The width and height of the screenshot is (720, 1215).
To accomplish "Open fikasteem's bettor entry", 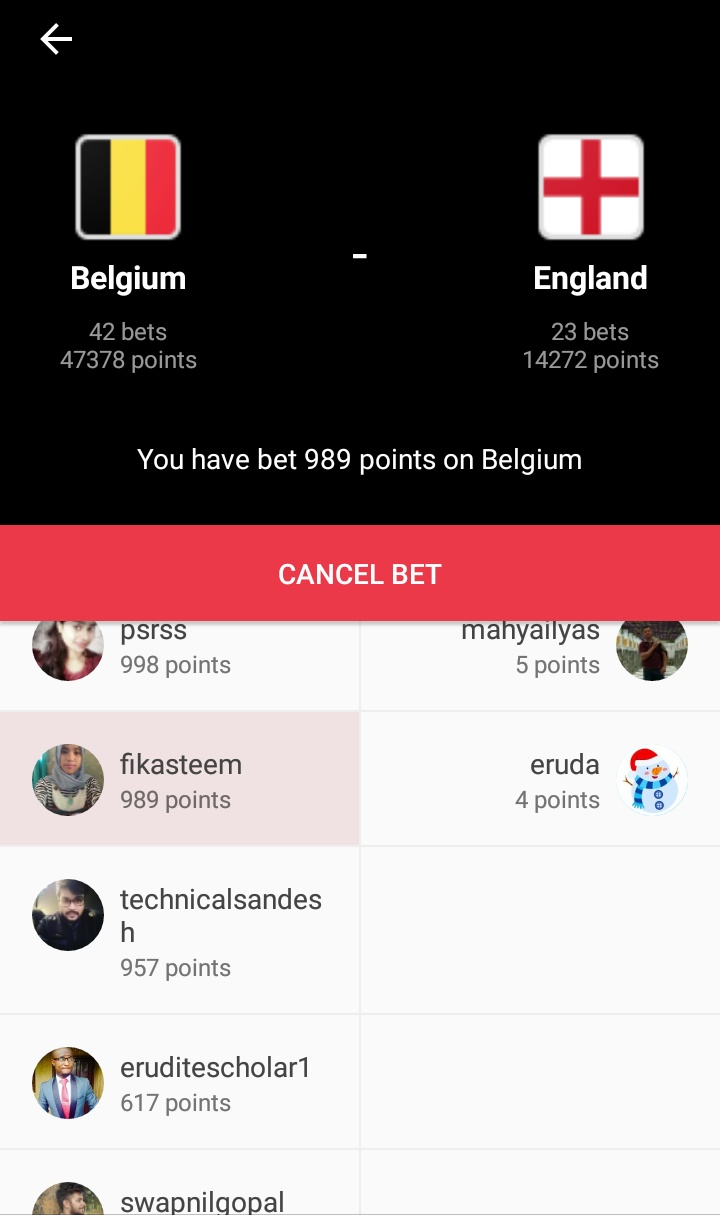I will tap(180, 780).
